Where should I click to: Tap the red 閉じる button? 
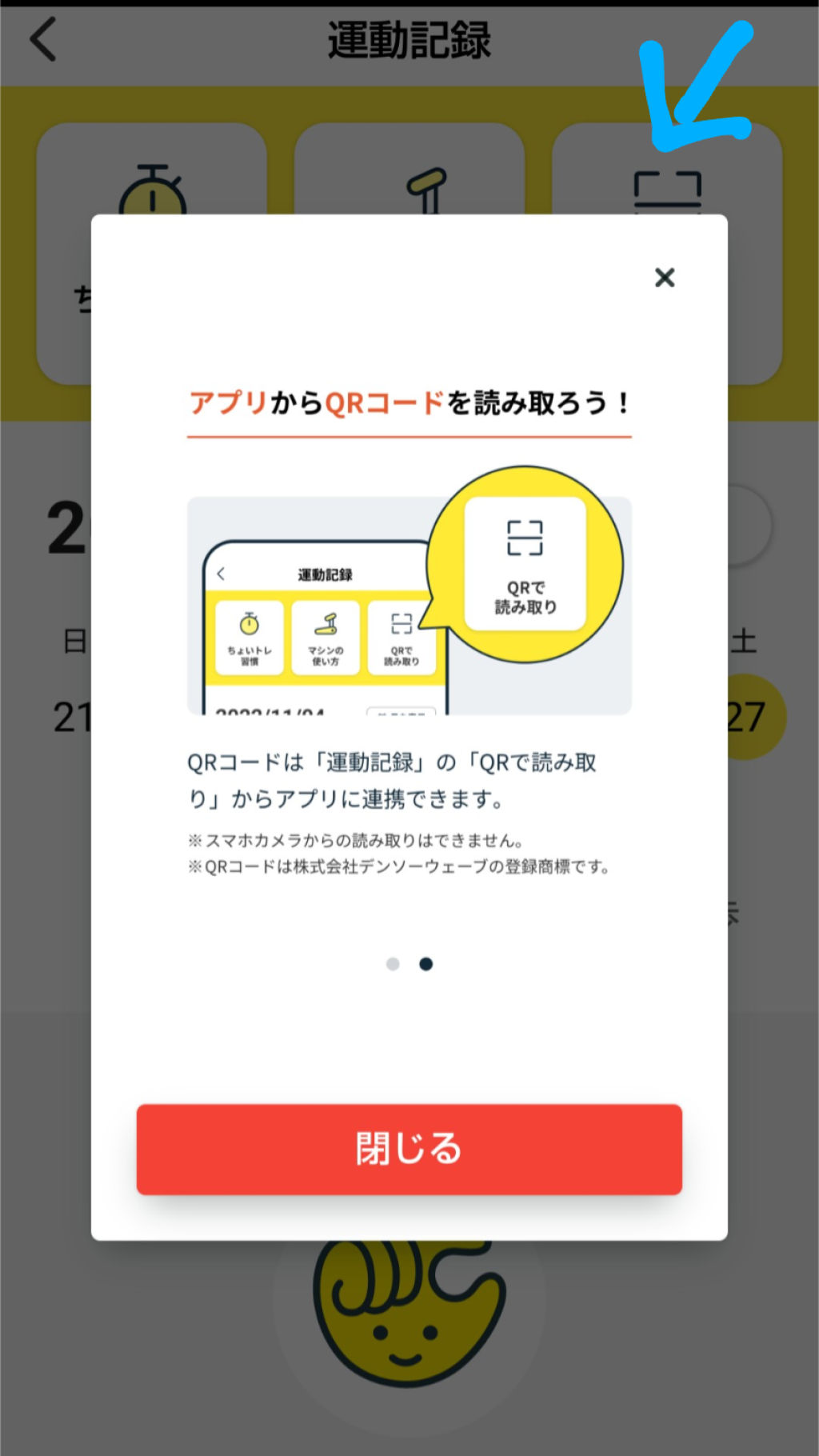point(409,1150)
